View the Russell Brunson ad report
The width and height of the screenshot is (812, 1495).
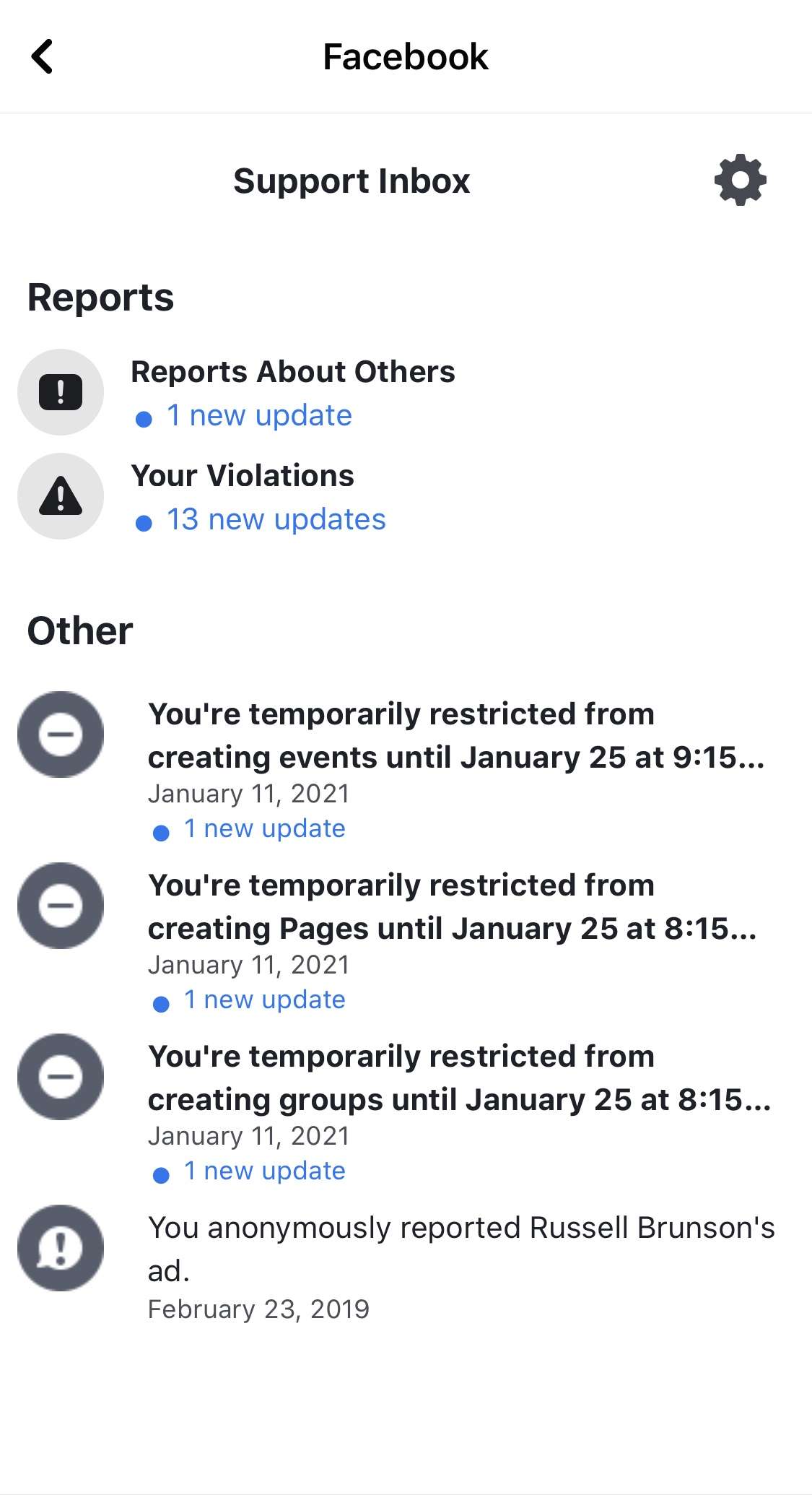(x=460, y=1249)
